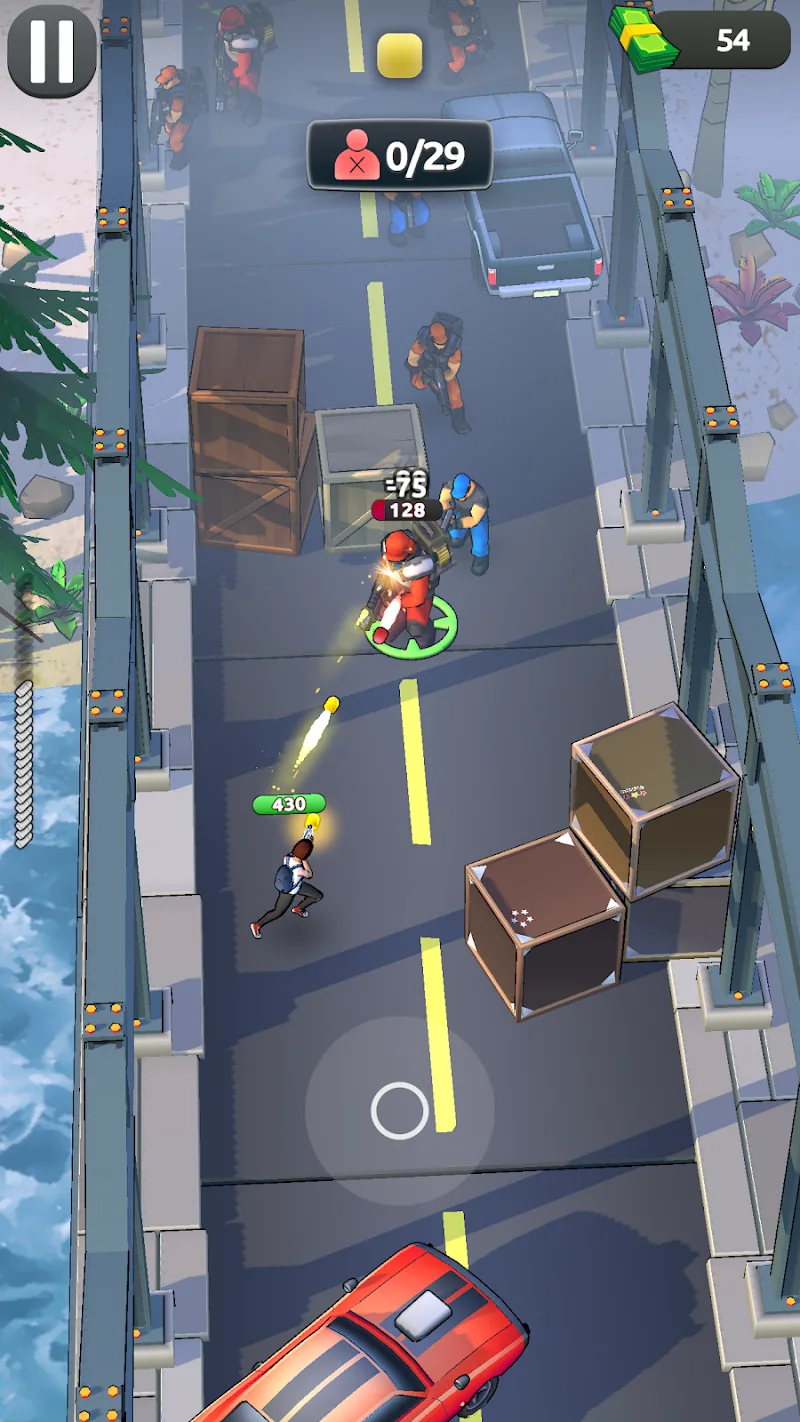
Task: Pause the game
Action: pyautogui.click(x=52, y=51)
